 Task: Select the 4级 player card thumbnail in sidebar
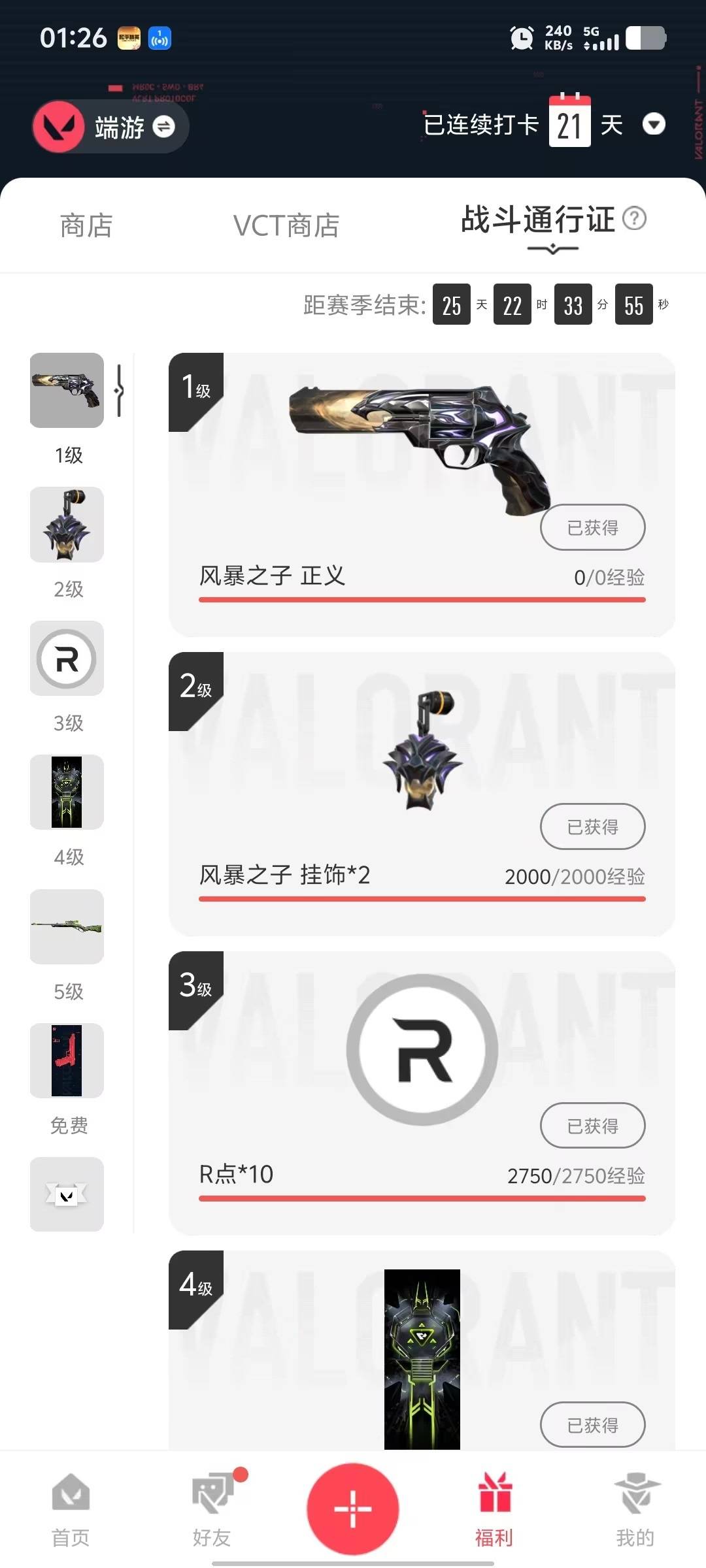pyautogui.click(x=66, y=792)
